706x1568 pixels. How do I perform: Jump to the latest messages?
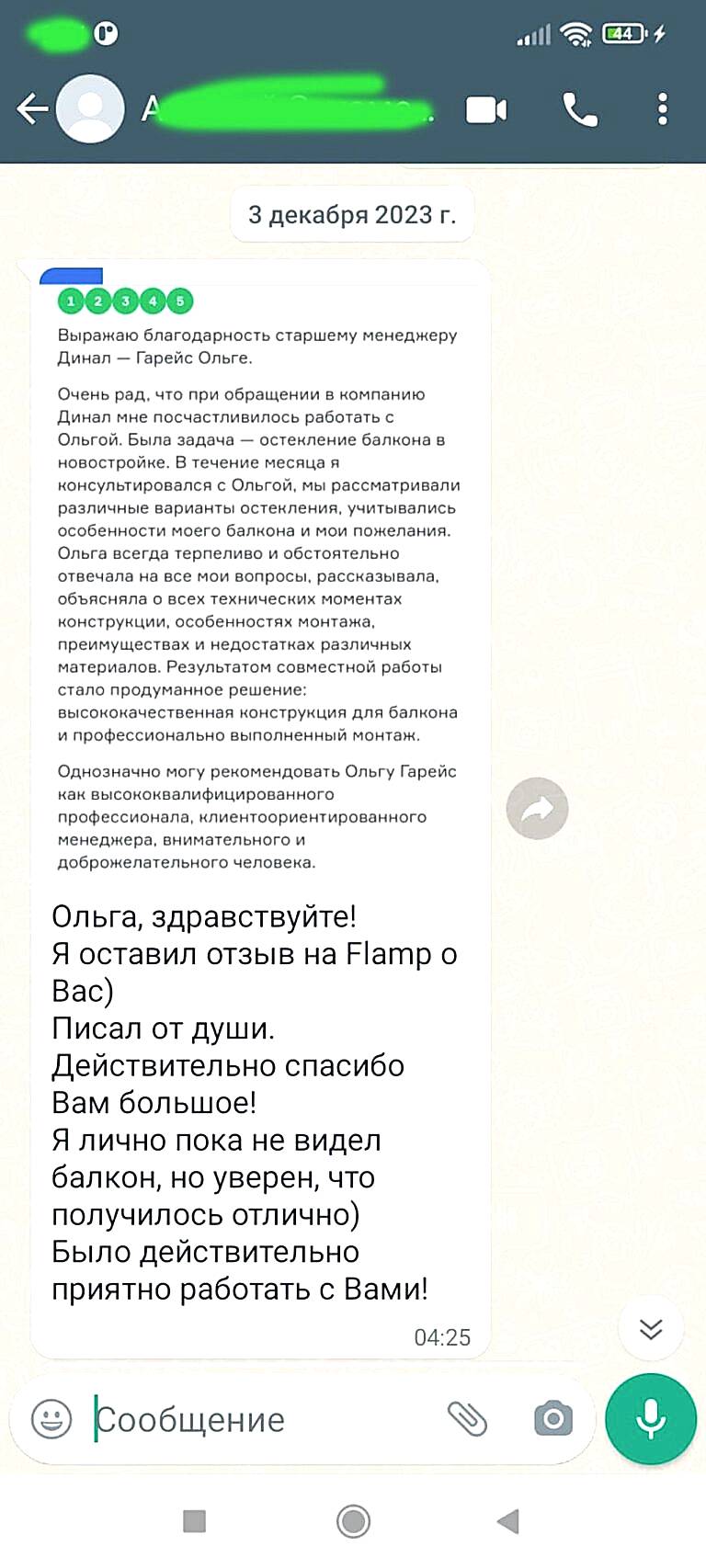coord(651,1329)
